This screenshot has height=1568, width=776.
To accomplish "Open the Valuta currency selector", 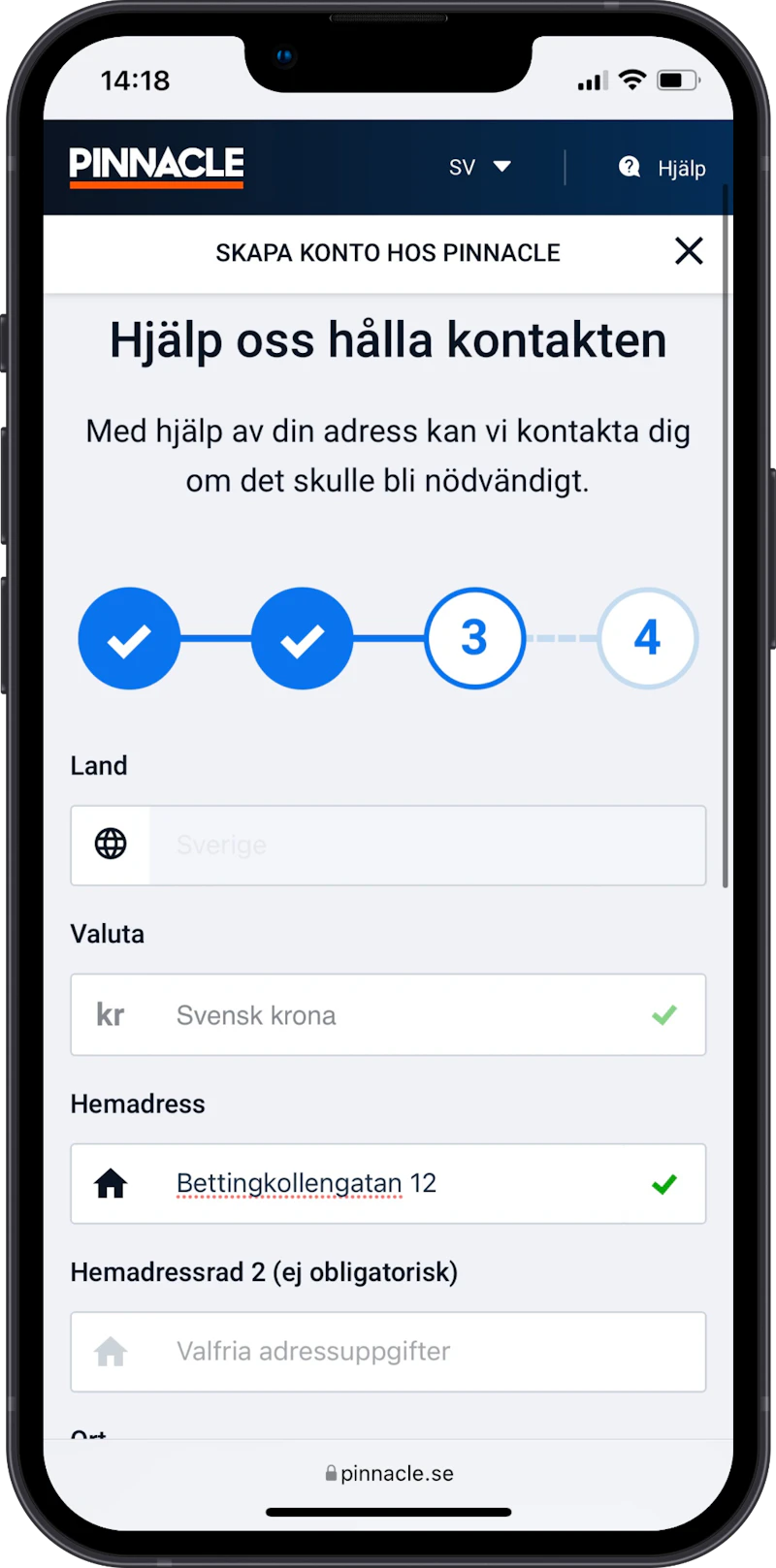I will [x=388, y=1014].
